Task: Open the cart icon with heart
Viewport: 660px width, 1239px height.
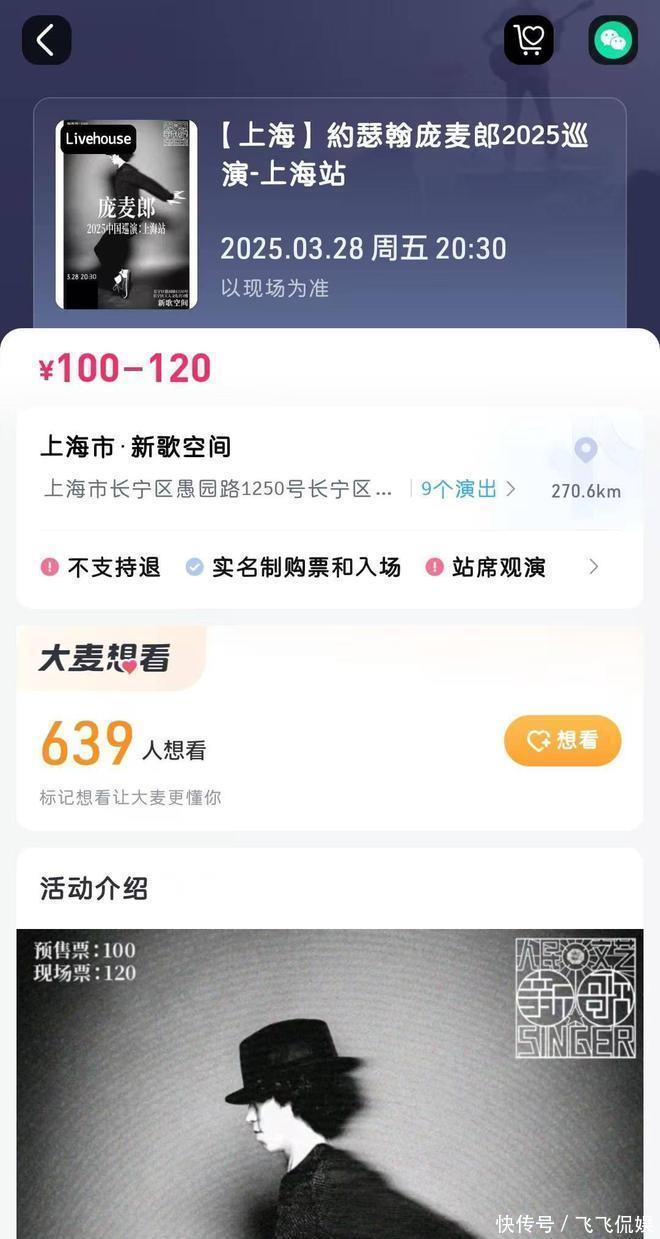Action: 528,41
